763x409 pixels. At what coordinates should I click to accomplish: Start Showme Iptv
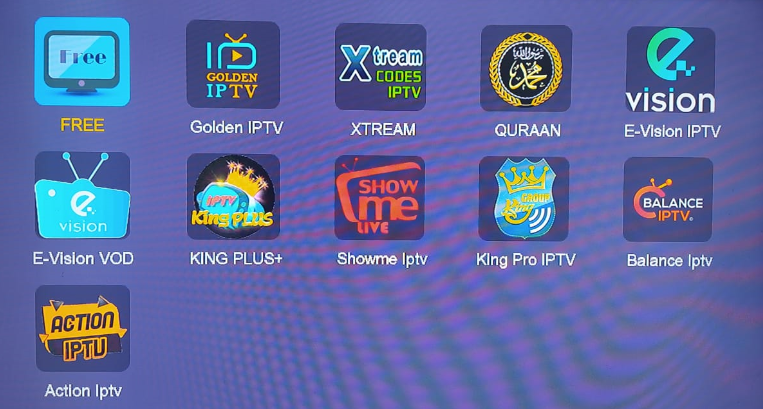coord(379,198)
